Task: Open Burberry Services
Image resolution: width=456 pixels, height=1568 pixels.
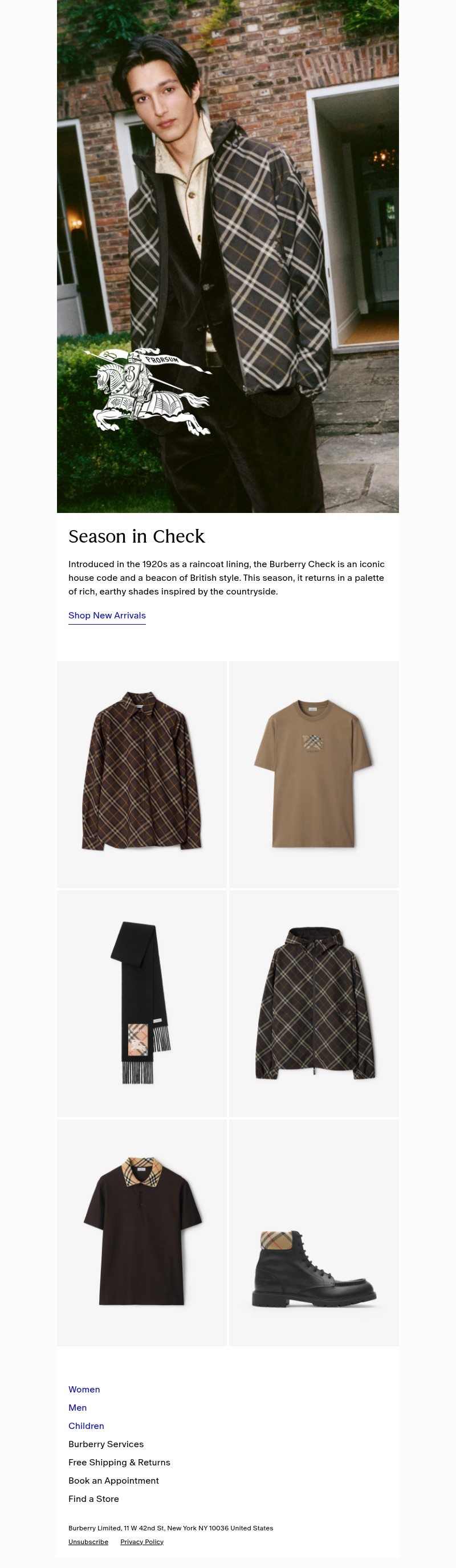Action: coord(106,1444)
